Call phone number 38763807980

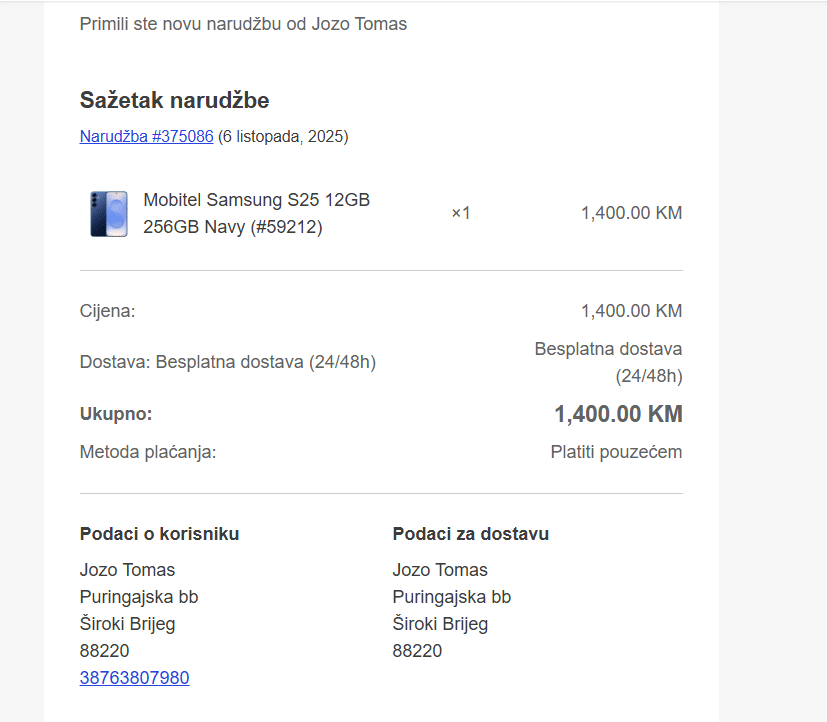[x=134, y=678]
